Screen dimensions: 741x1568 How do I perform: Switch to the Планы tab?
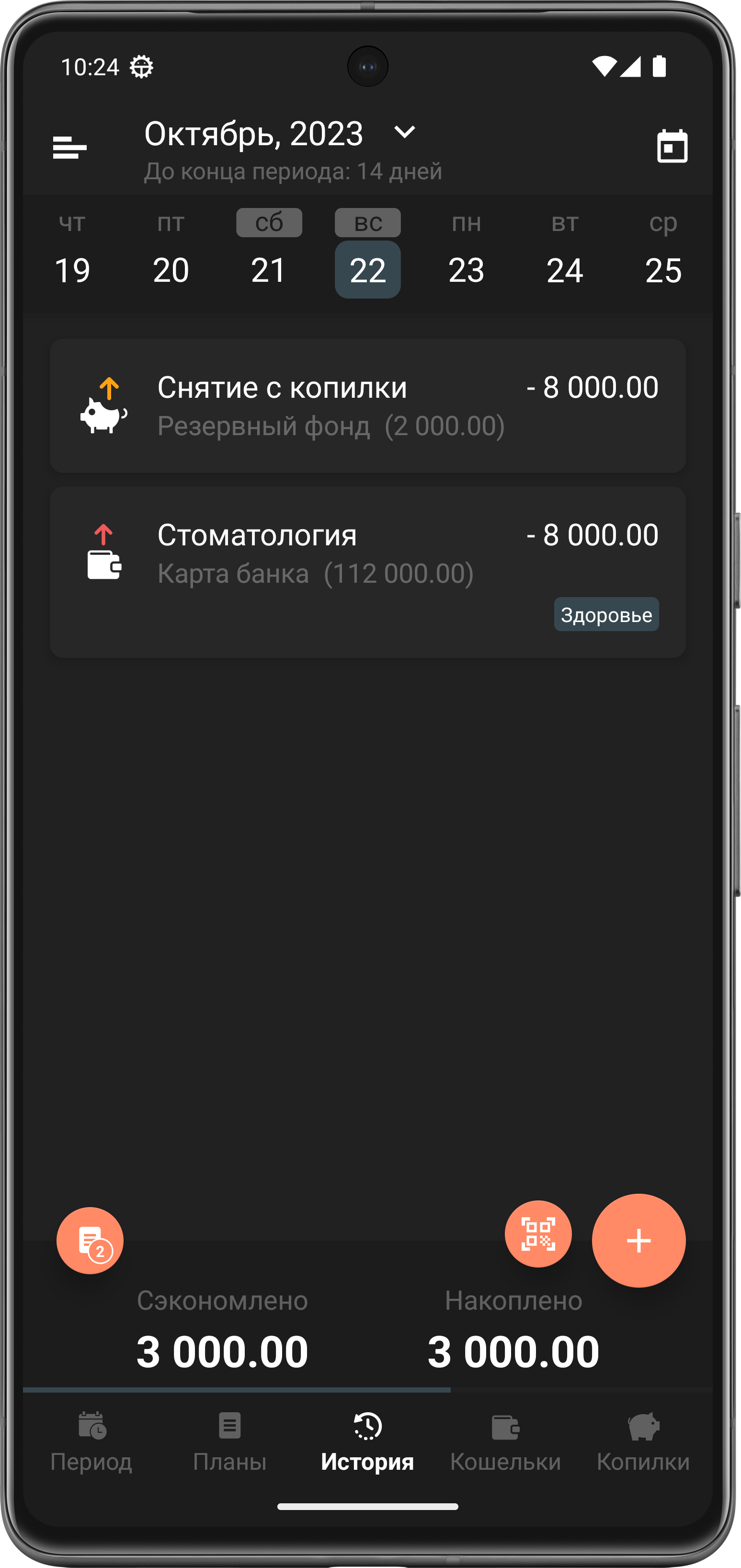229,1442
